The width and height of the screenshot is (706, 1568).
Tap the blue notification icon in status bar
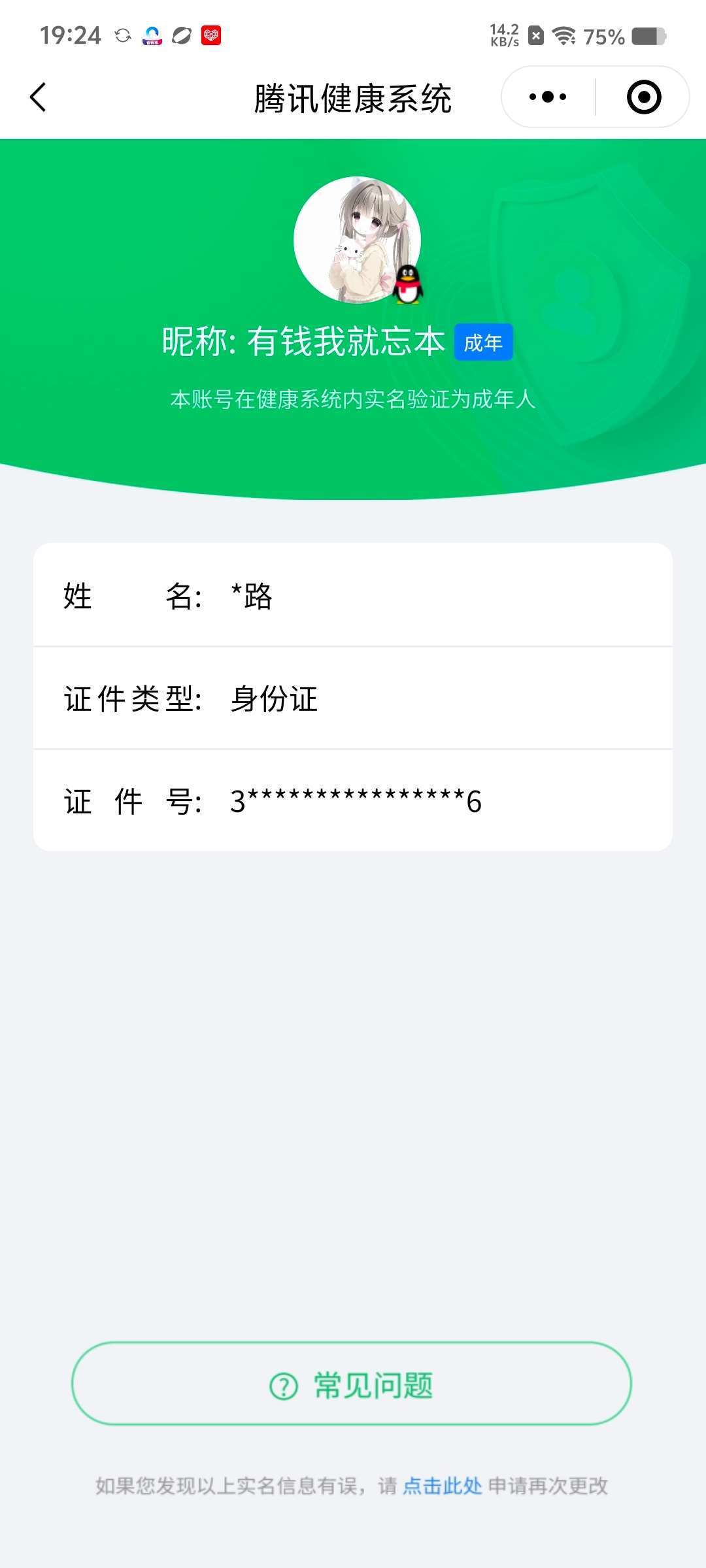(152, 36)
